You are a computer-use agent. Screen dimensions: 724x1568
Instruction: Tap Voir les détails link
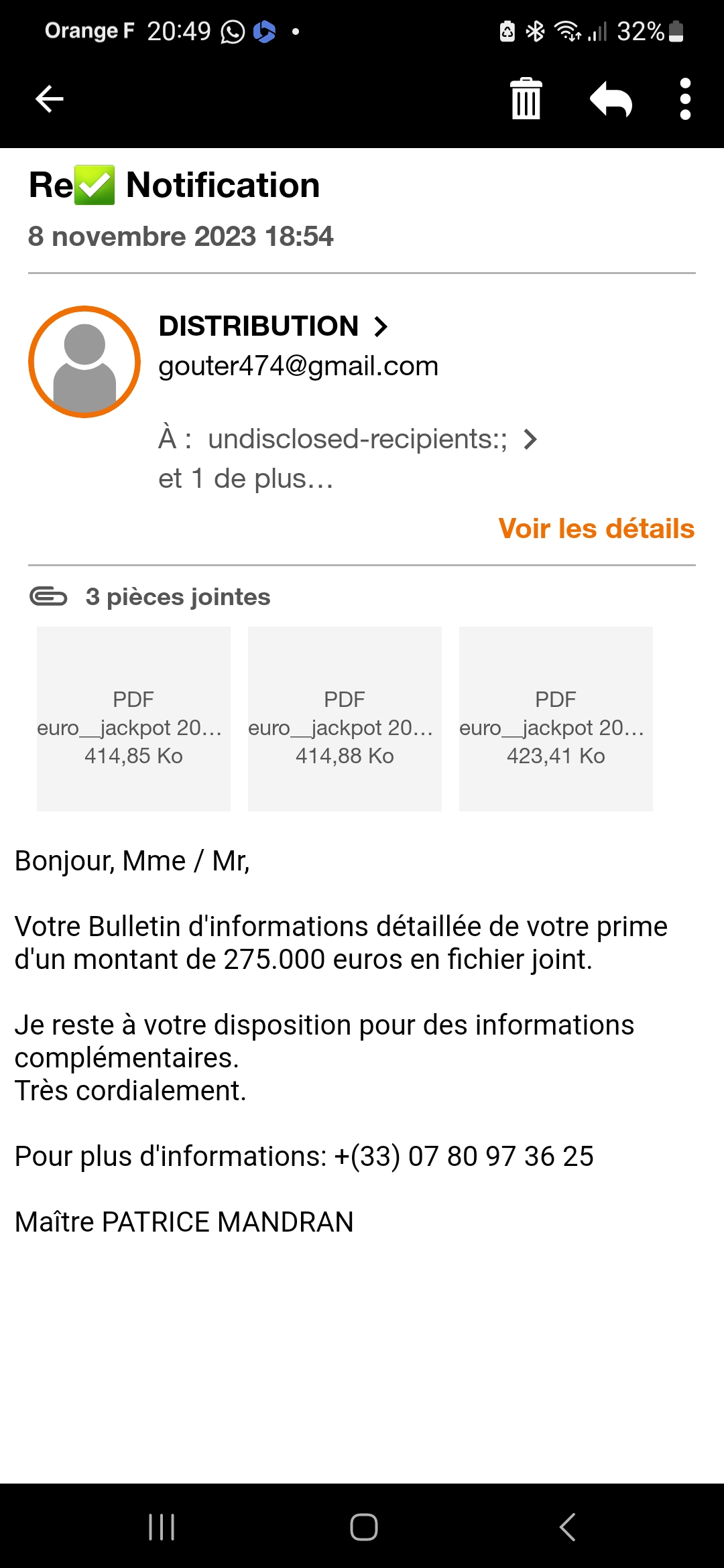597,529
